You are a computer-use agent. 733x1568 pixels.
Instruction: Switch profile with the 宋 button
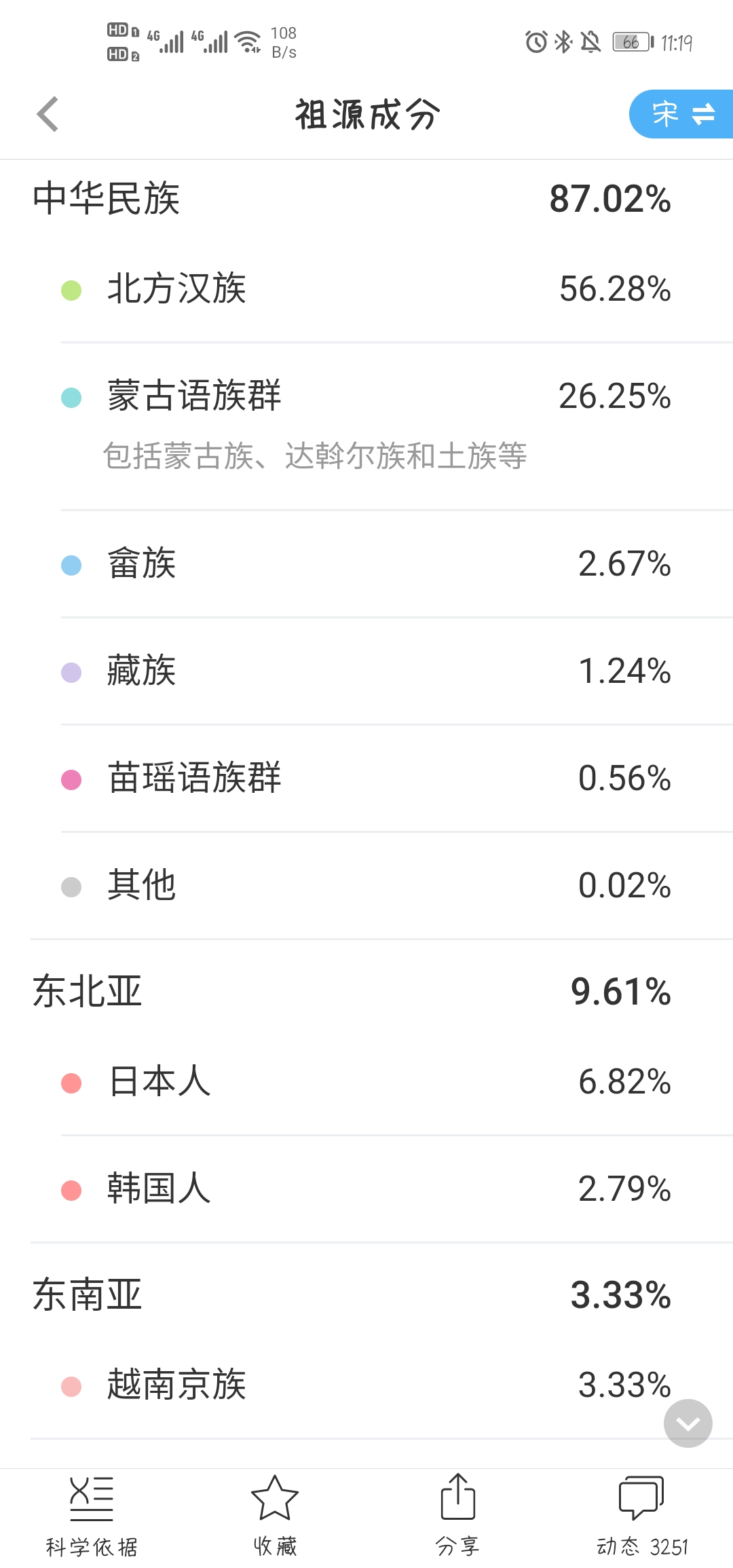(x=681, y=114)
